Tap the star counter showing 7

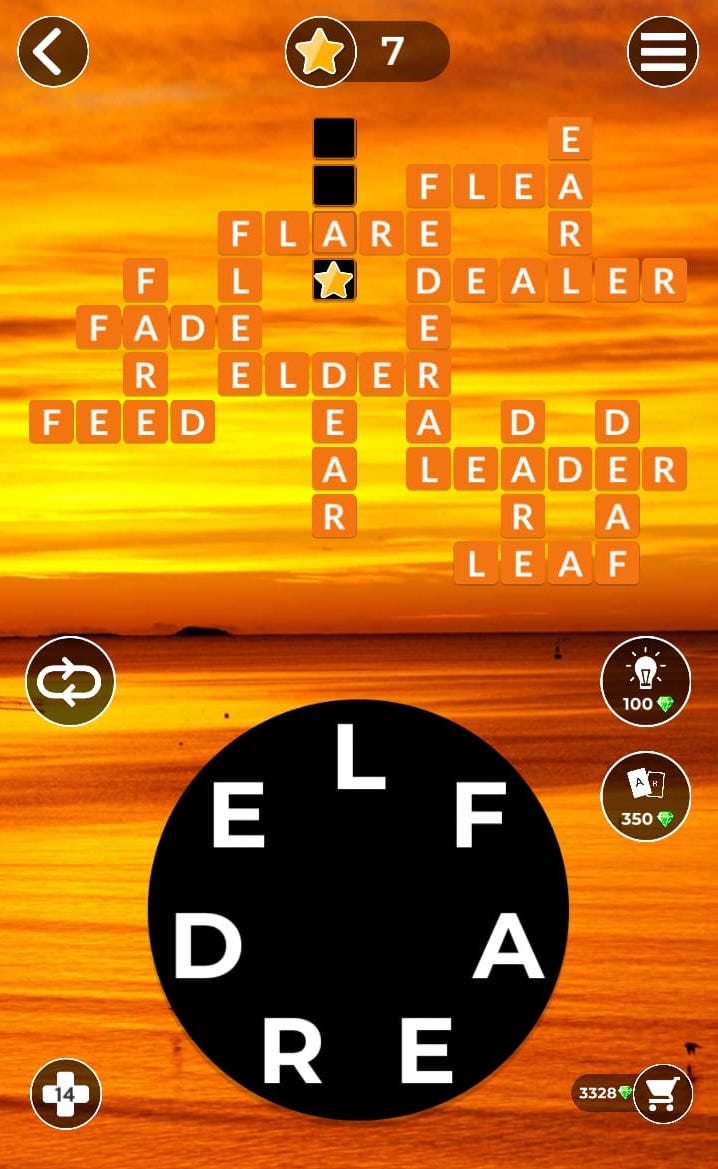click(367, 51)
